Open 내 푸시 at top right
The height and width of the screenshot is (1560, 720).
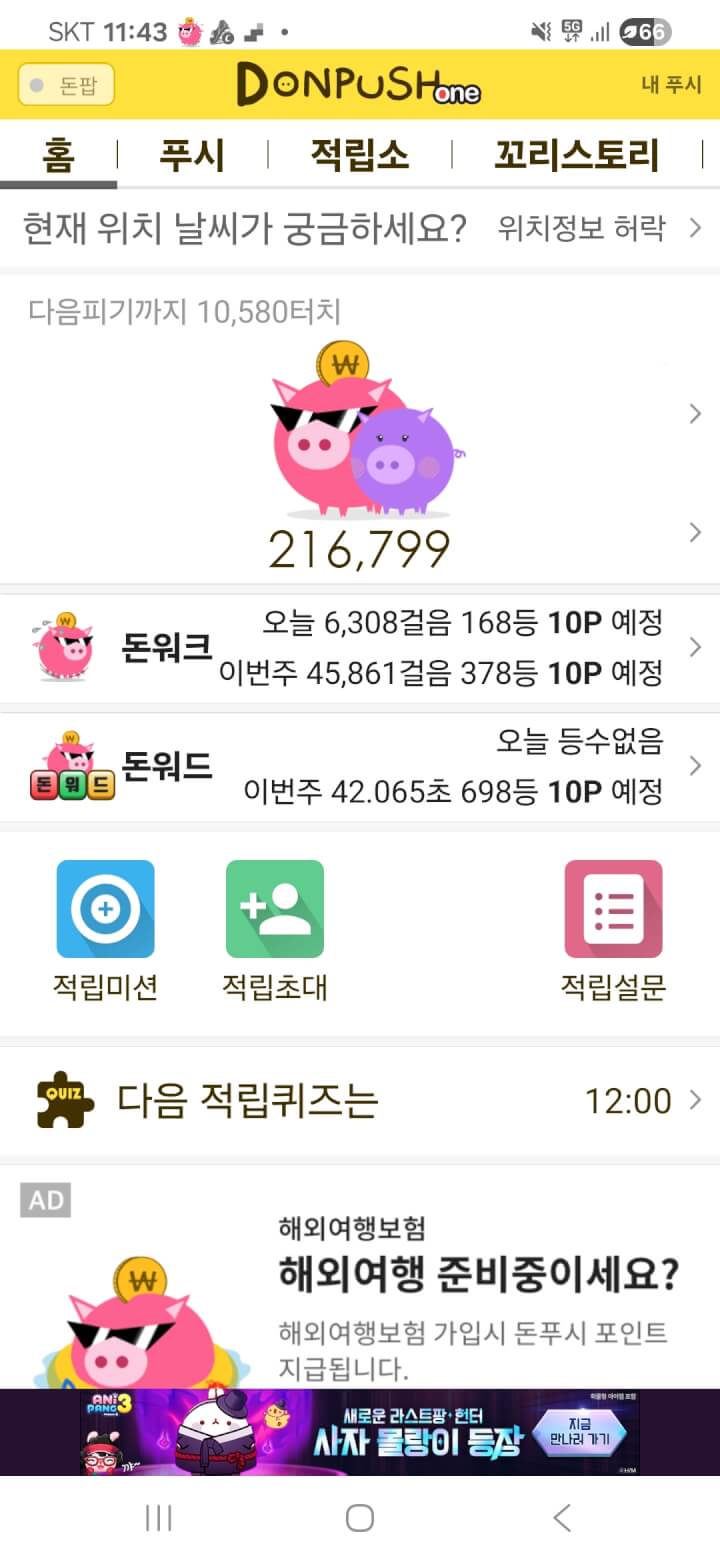(x=671, y=85)
